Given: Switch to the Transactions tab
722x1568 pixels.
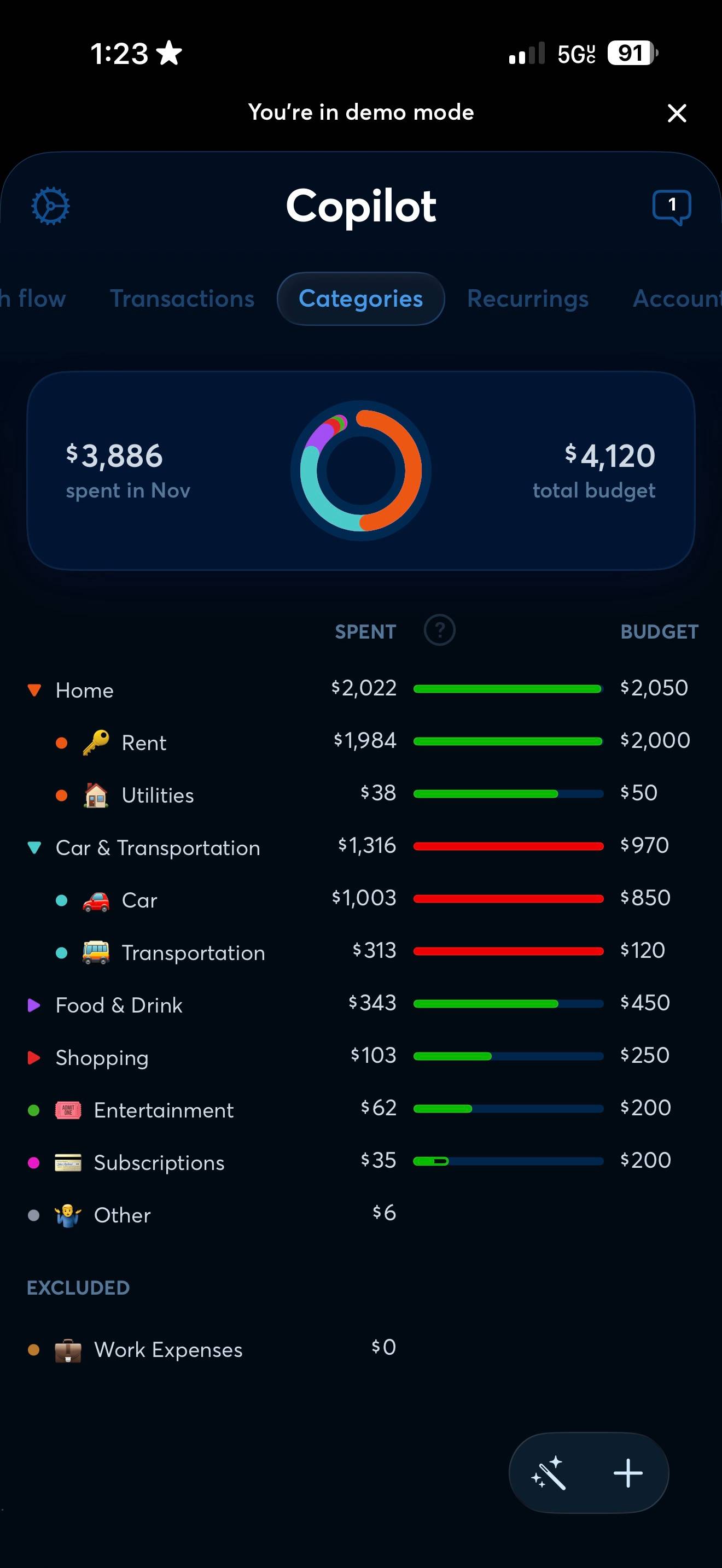Looking at the screenshot, I should coord(182,299).
